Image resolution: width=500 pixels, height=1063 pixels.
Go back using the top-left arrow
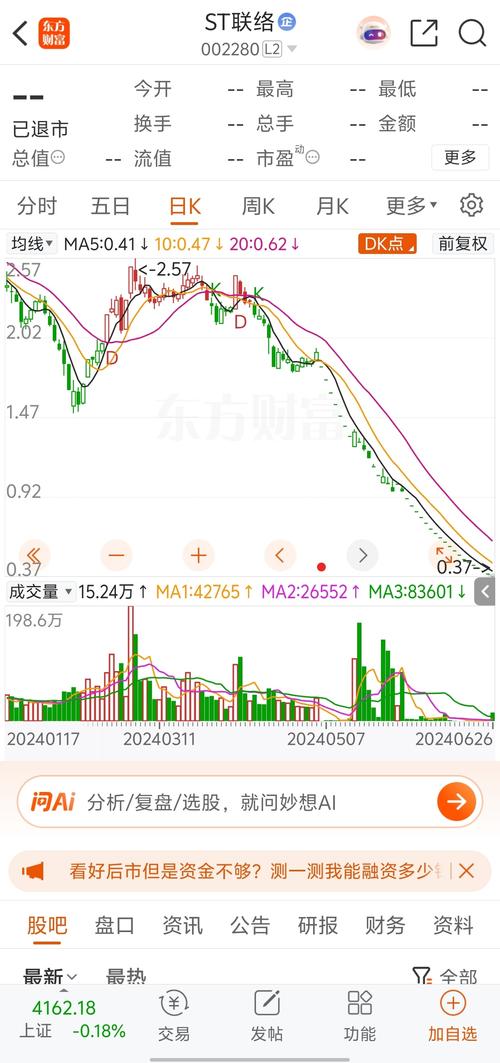(20, 33)
